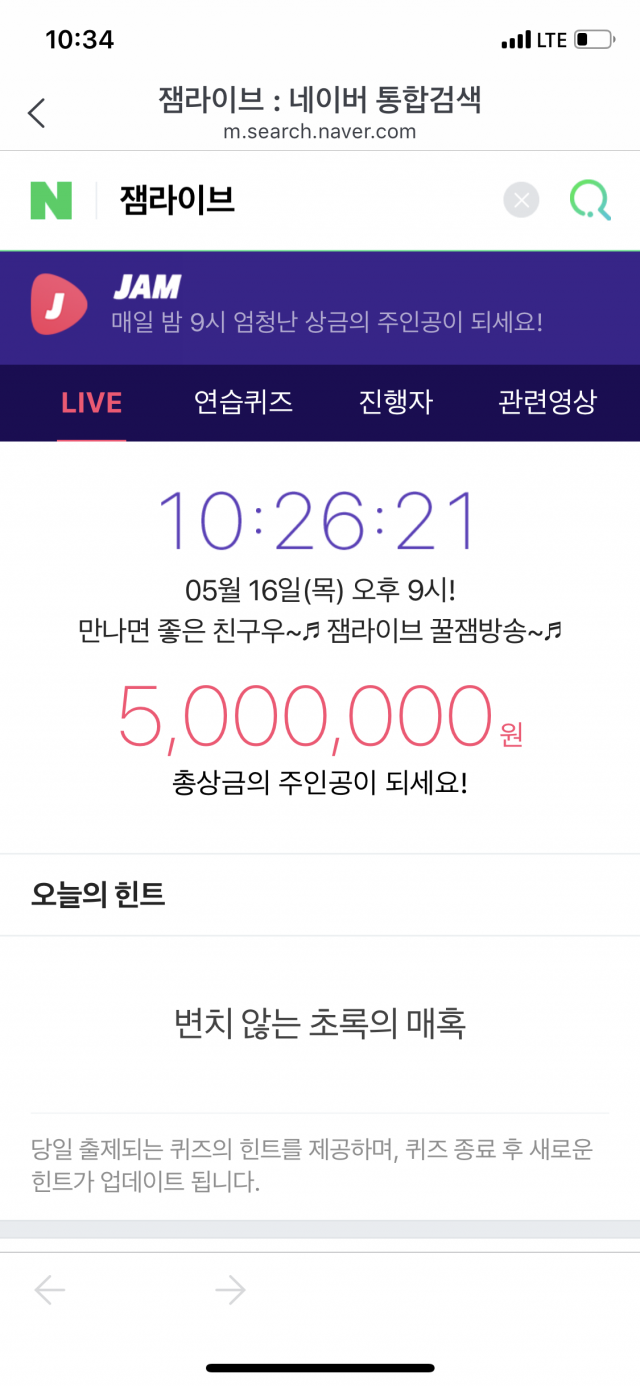Run the search with the magnifier icon

(590, 201)
